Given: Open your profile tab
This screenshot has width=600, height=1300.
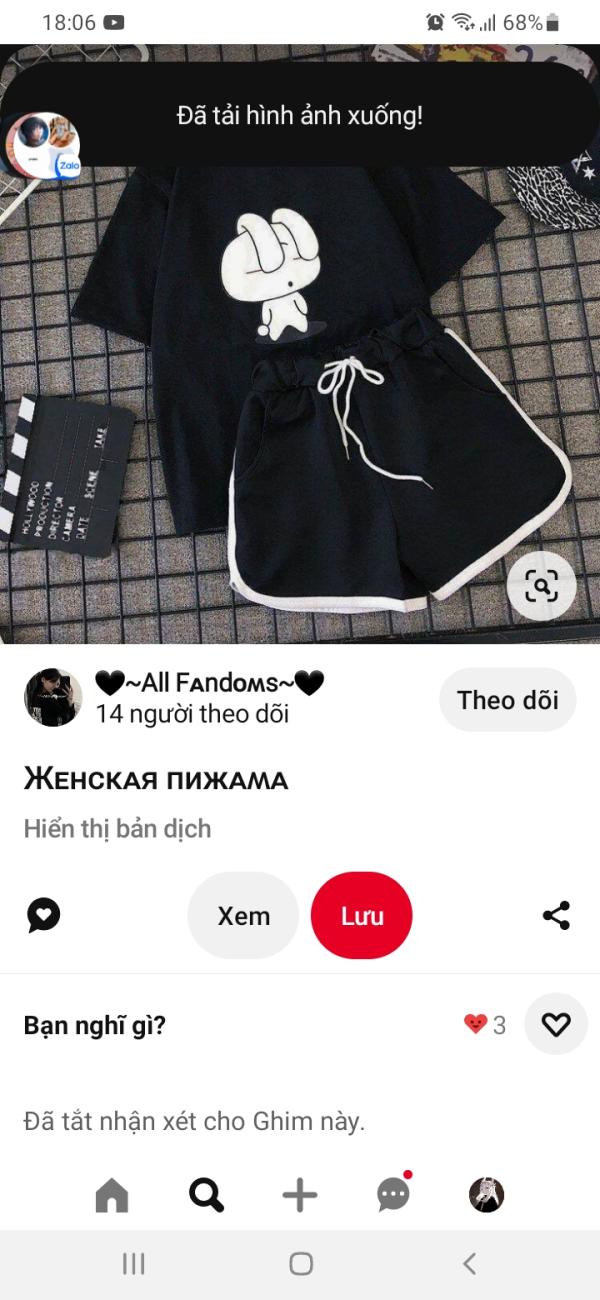Looking at the screenshot, I should (x=487, y=1194).
